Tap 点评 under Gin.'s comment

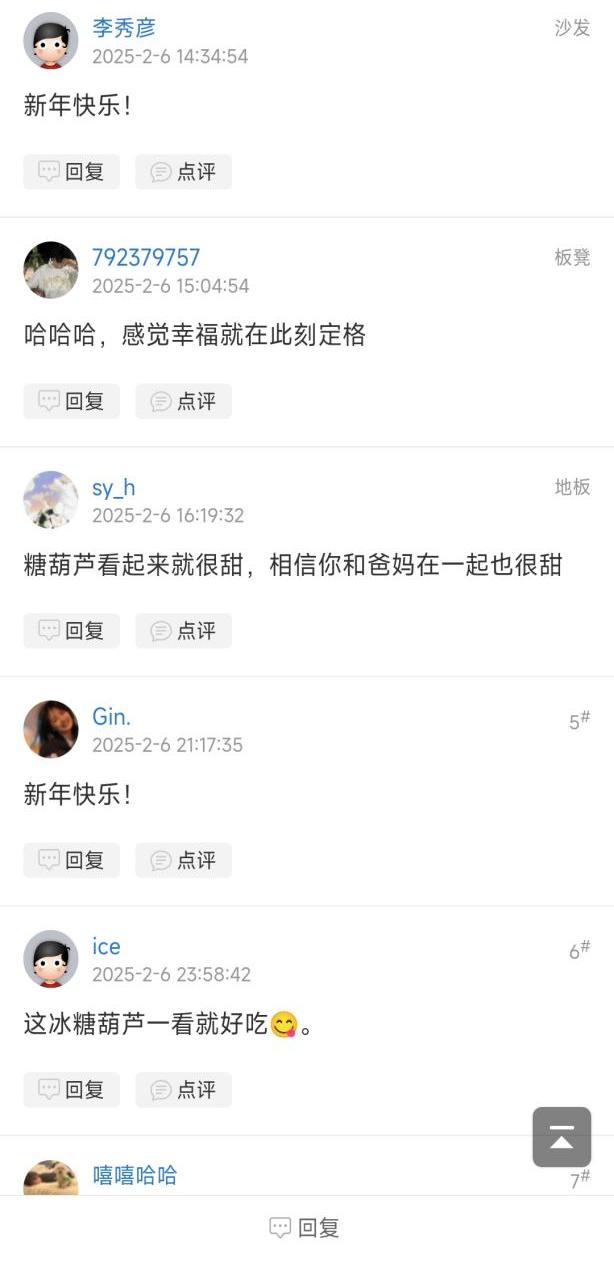[x=183, y=860]
